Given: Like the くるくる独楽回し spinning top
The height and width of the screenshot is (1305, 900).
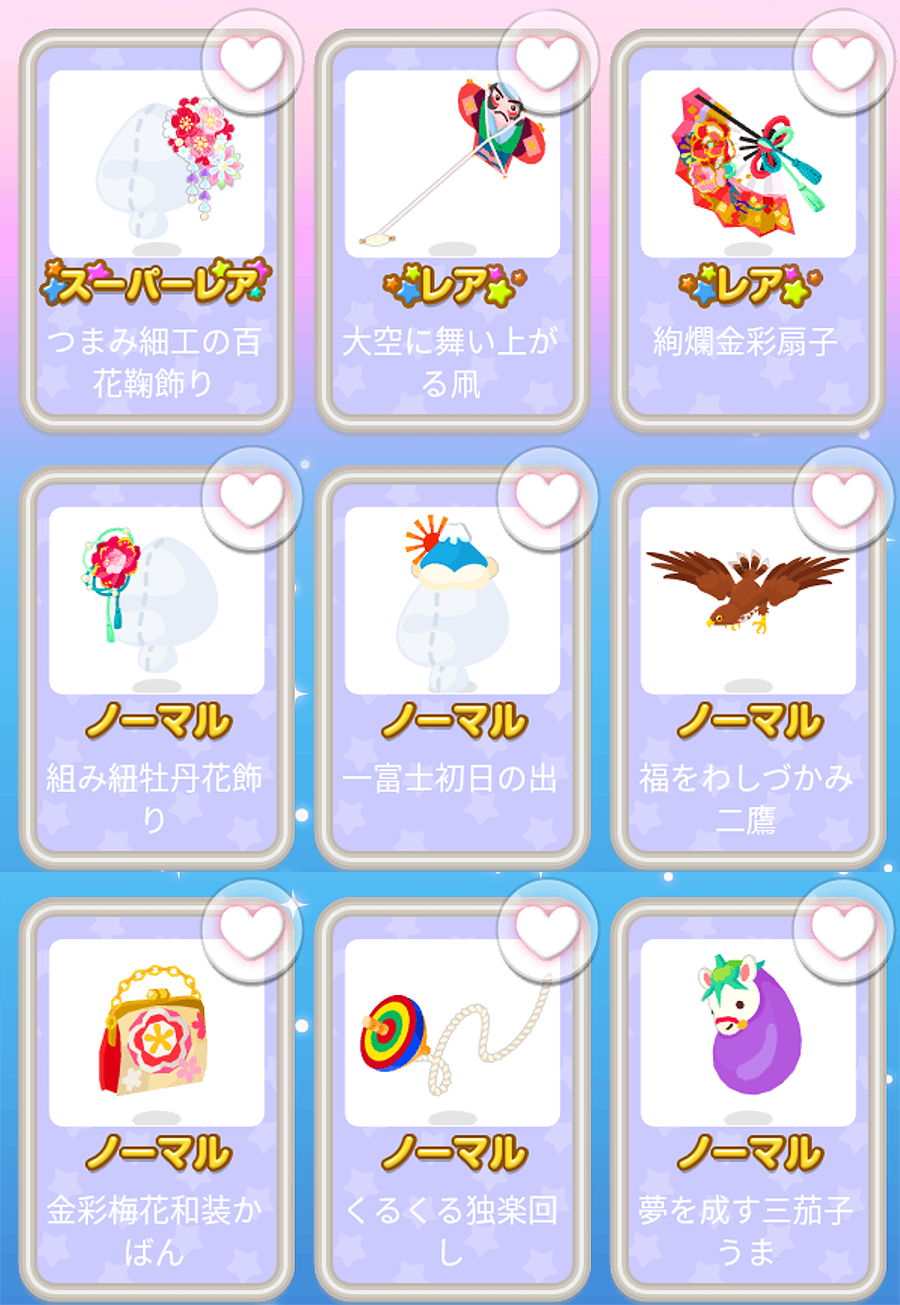Looking at the screenshot, I should 546,929.
